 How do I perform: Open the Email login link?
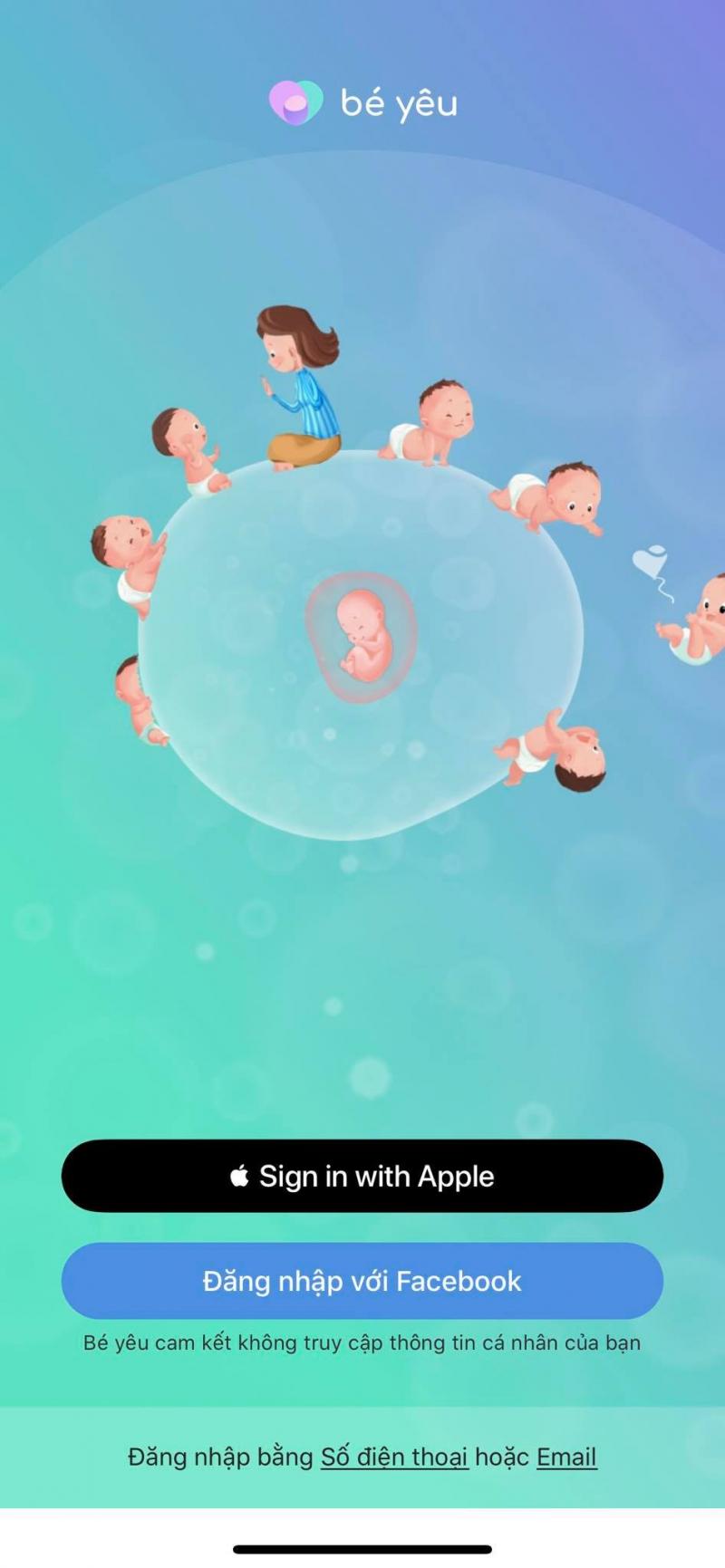pos(566,1457)
